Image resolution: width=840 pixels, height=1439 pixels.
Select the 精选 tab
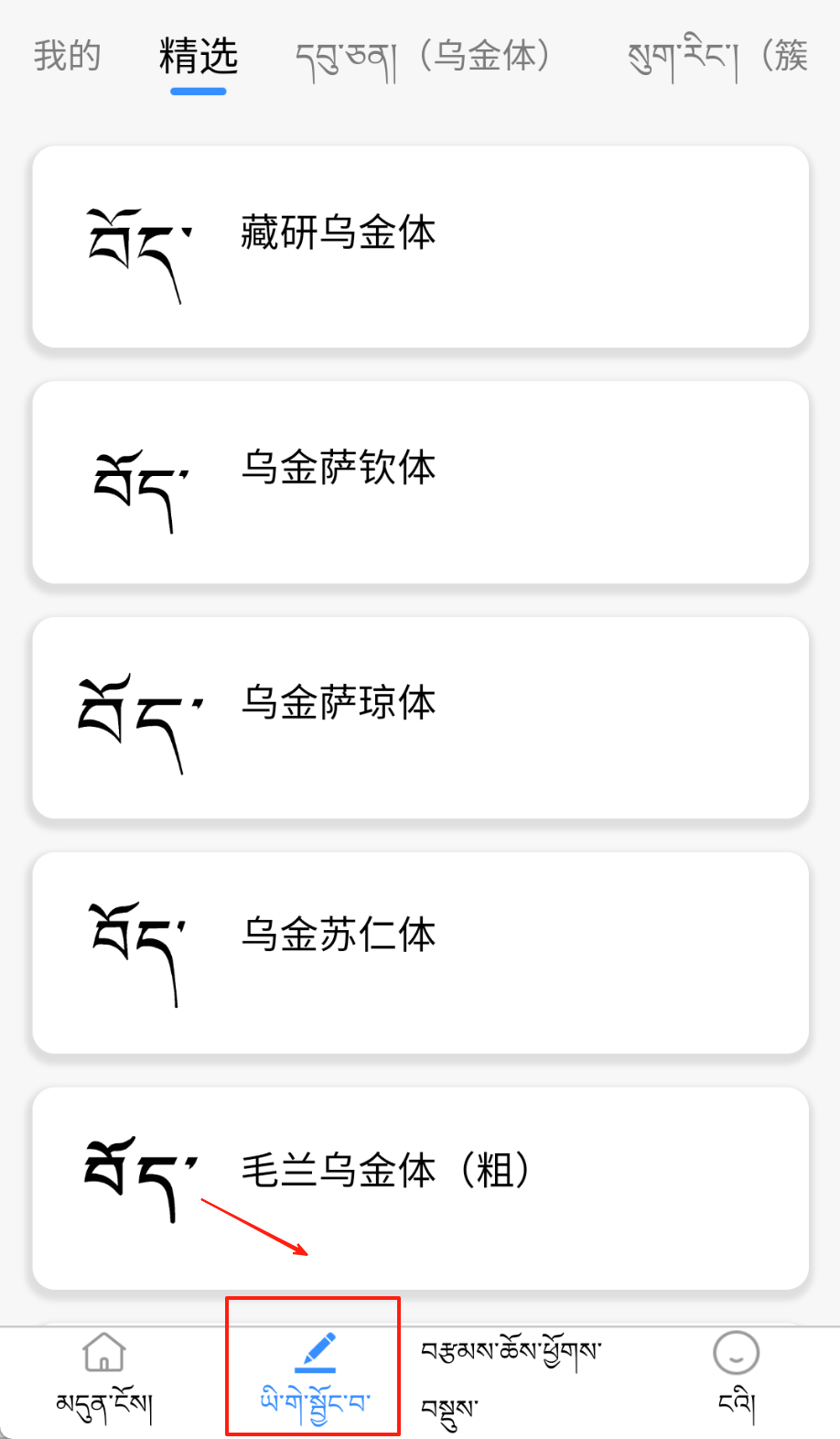(x=199, y=57)
